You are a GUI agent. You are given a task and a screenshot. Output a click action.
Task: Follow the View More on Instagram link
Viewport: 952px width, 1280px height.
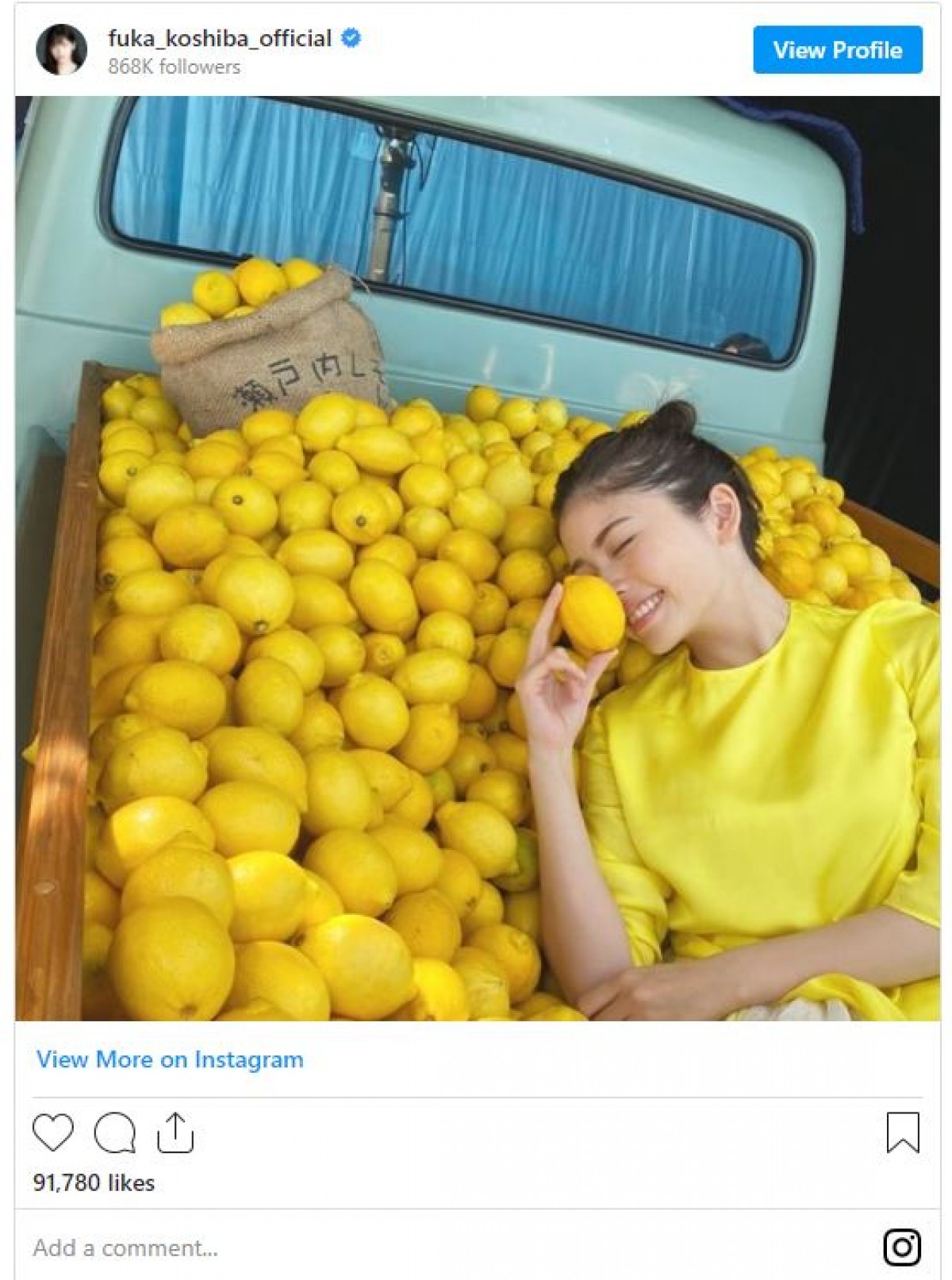click(x=170, y=1059)
